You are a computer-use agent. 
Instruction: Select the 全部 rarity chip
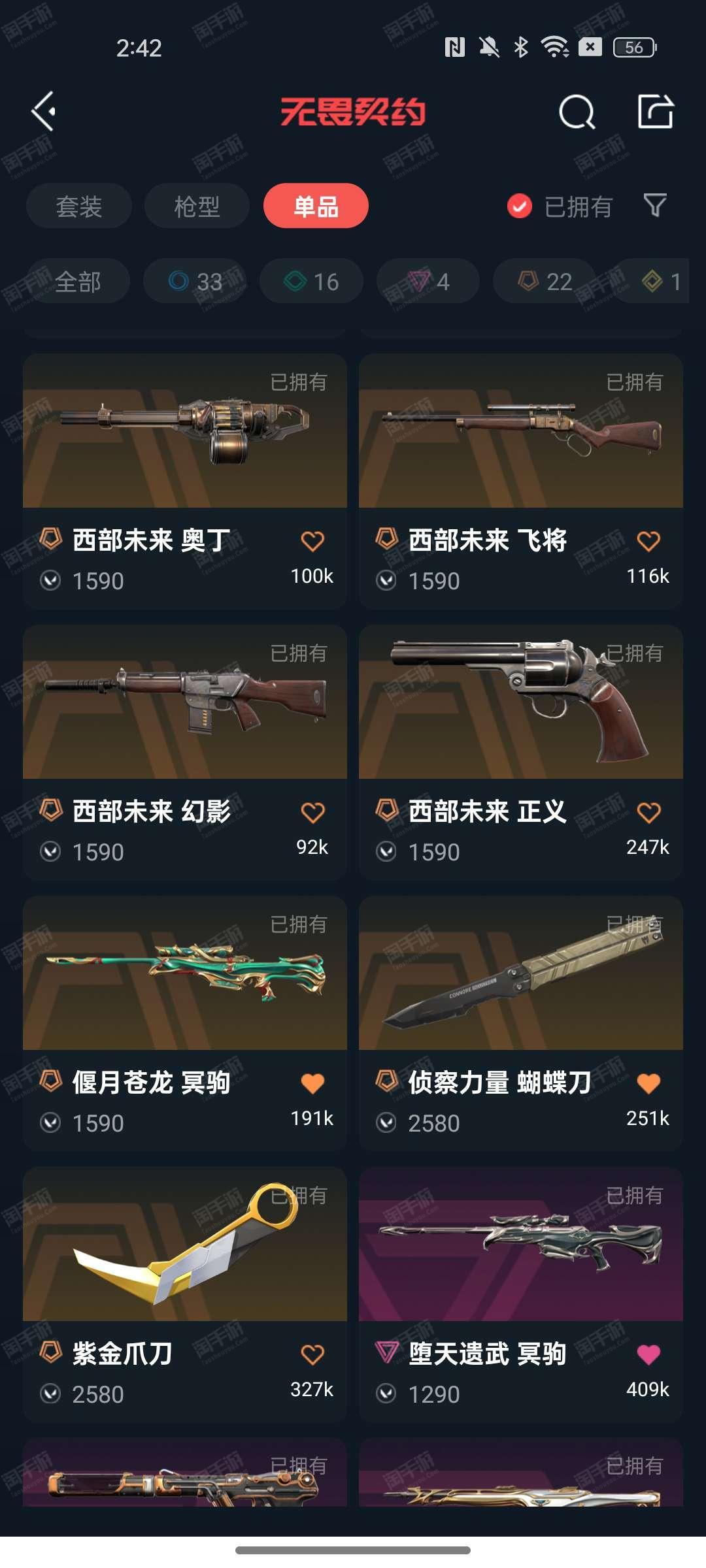[78, 282]
